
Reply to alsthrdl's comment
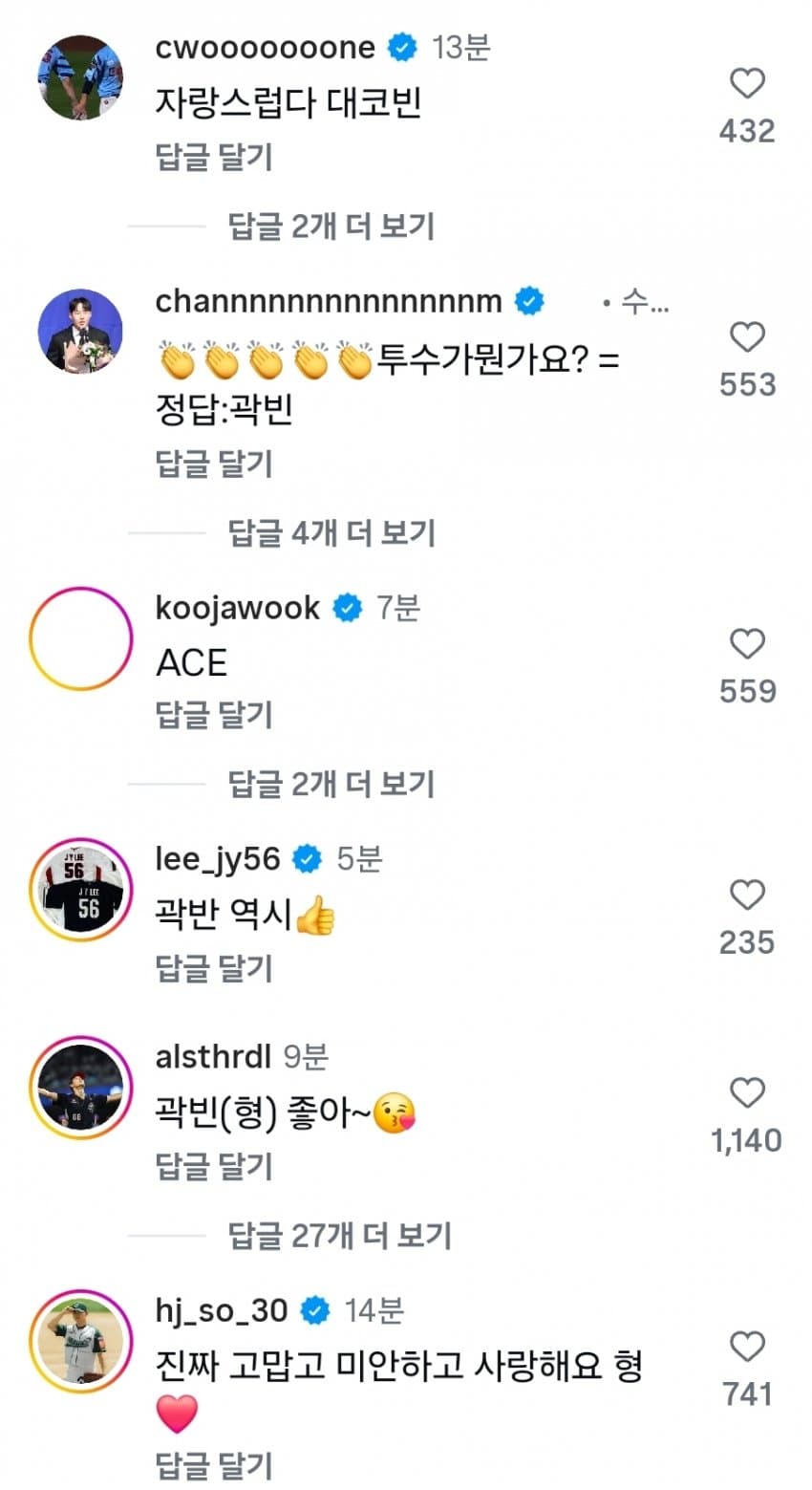[x=214, y=1166]
